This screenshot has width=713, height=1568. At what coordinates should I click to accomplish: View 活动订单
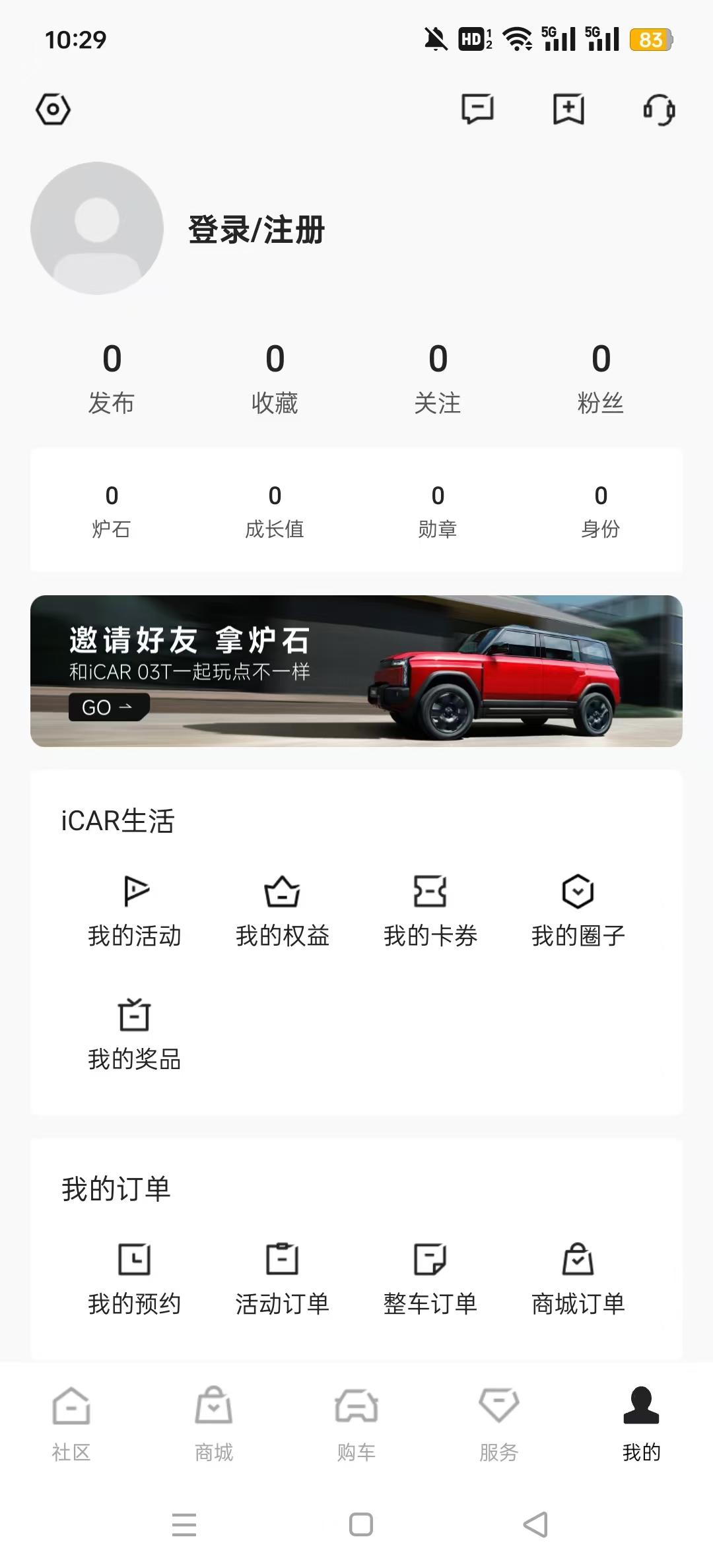[x=283, y=1278]
